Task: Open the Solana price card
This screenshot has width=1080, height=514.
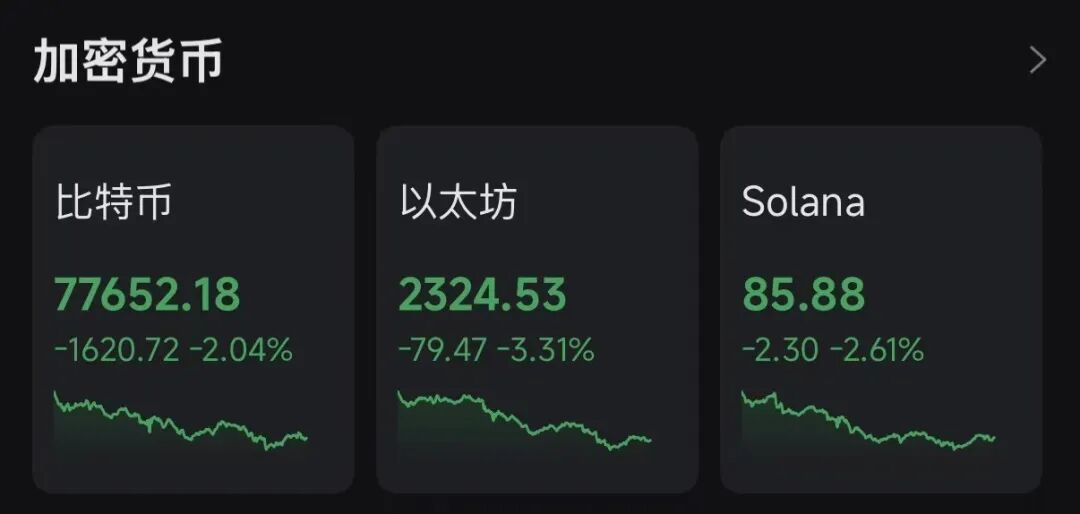Action: (881, 309)
